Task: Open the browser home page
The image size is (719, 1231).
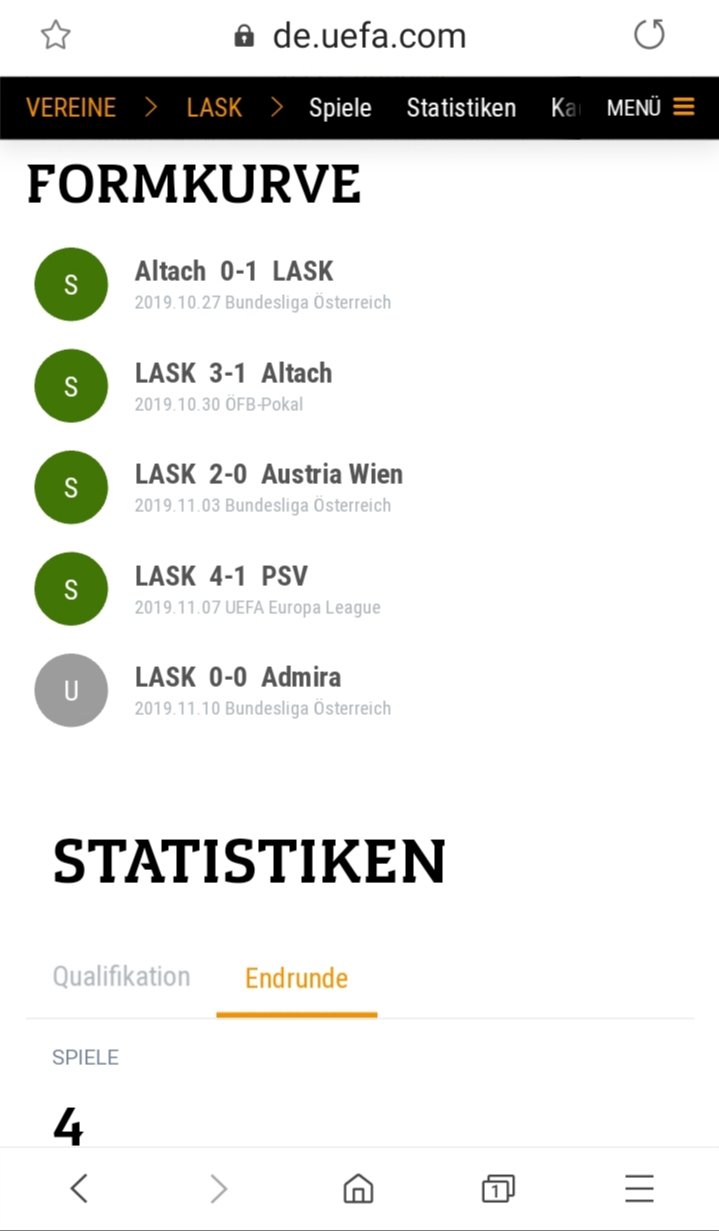Action: (358, 1188)
